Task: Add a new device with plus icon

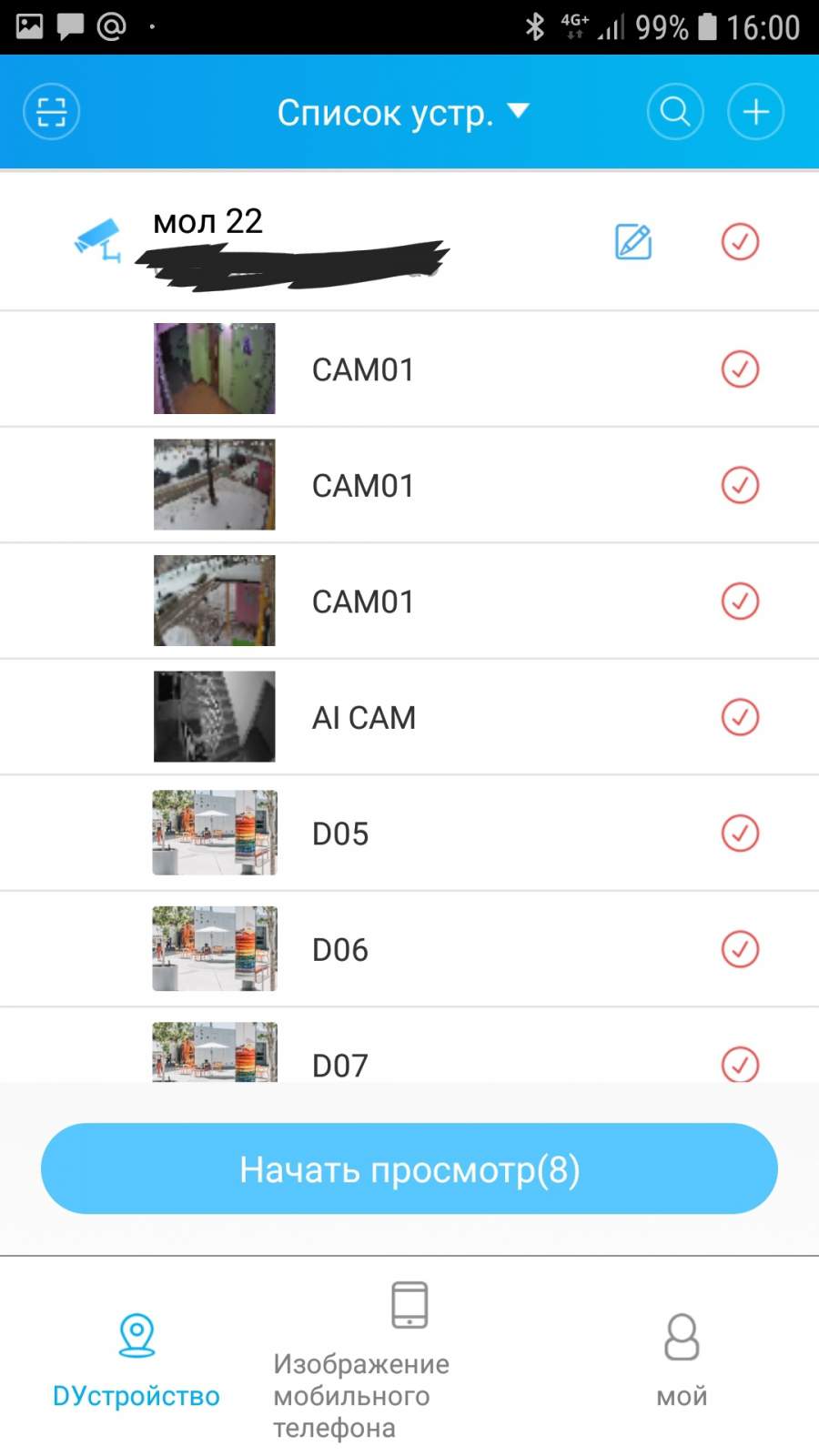Action: (755, 112)
